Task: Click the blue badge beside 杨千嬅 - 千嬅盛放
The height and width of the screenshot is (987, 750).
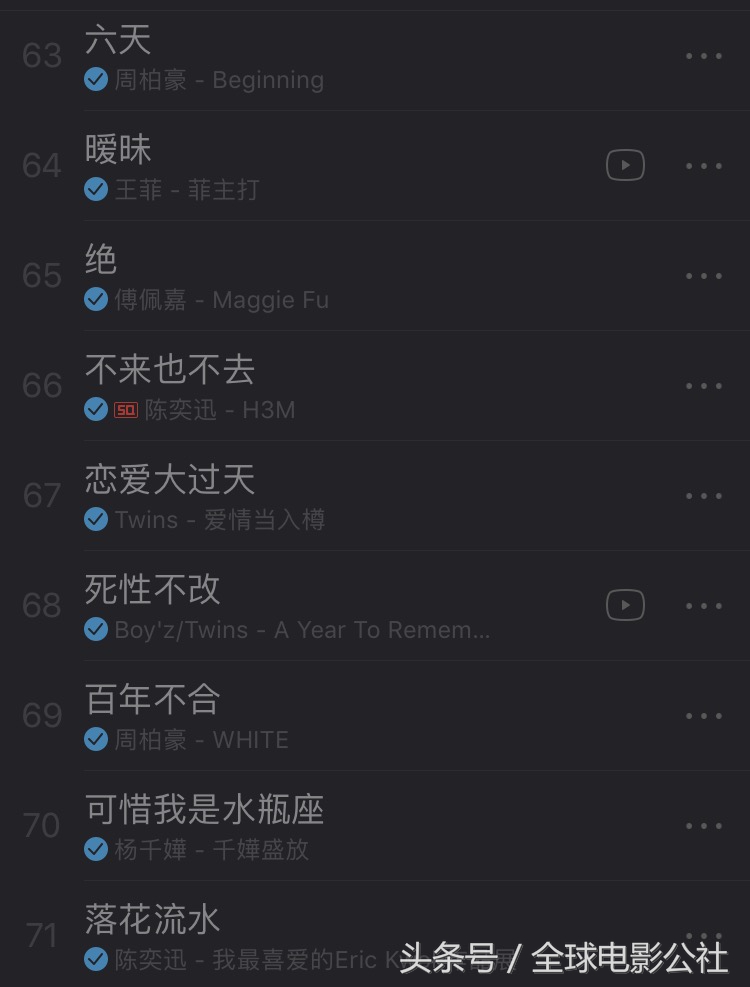Action: point(96,849)
